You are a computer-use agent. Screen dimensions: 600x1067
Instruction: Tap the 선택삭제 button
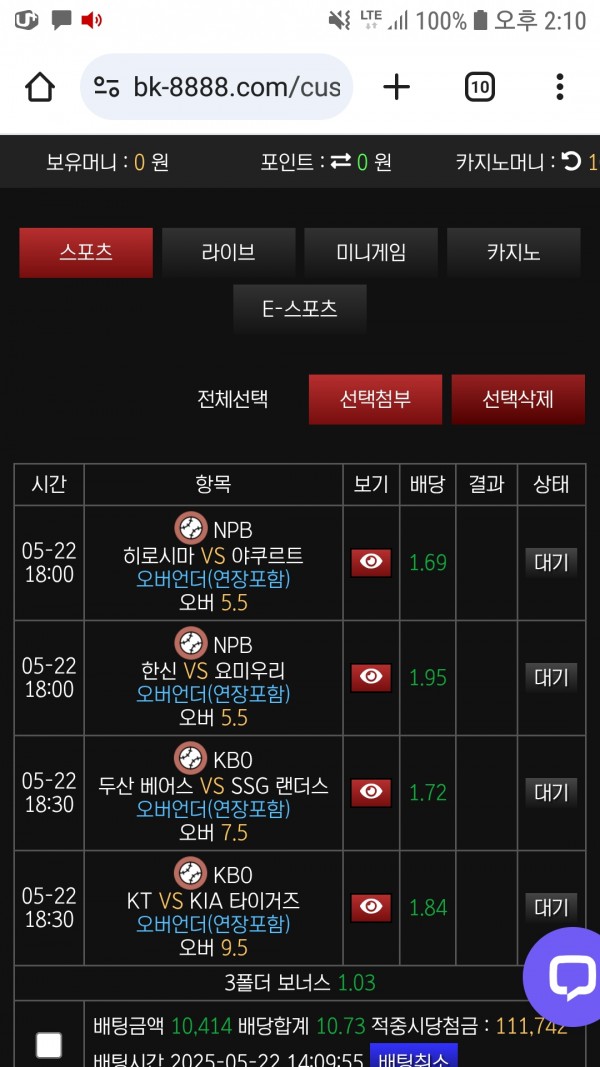click(x=518, y=399)
